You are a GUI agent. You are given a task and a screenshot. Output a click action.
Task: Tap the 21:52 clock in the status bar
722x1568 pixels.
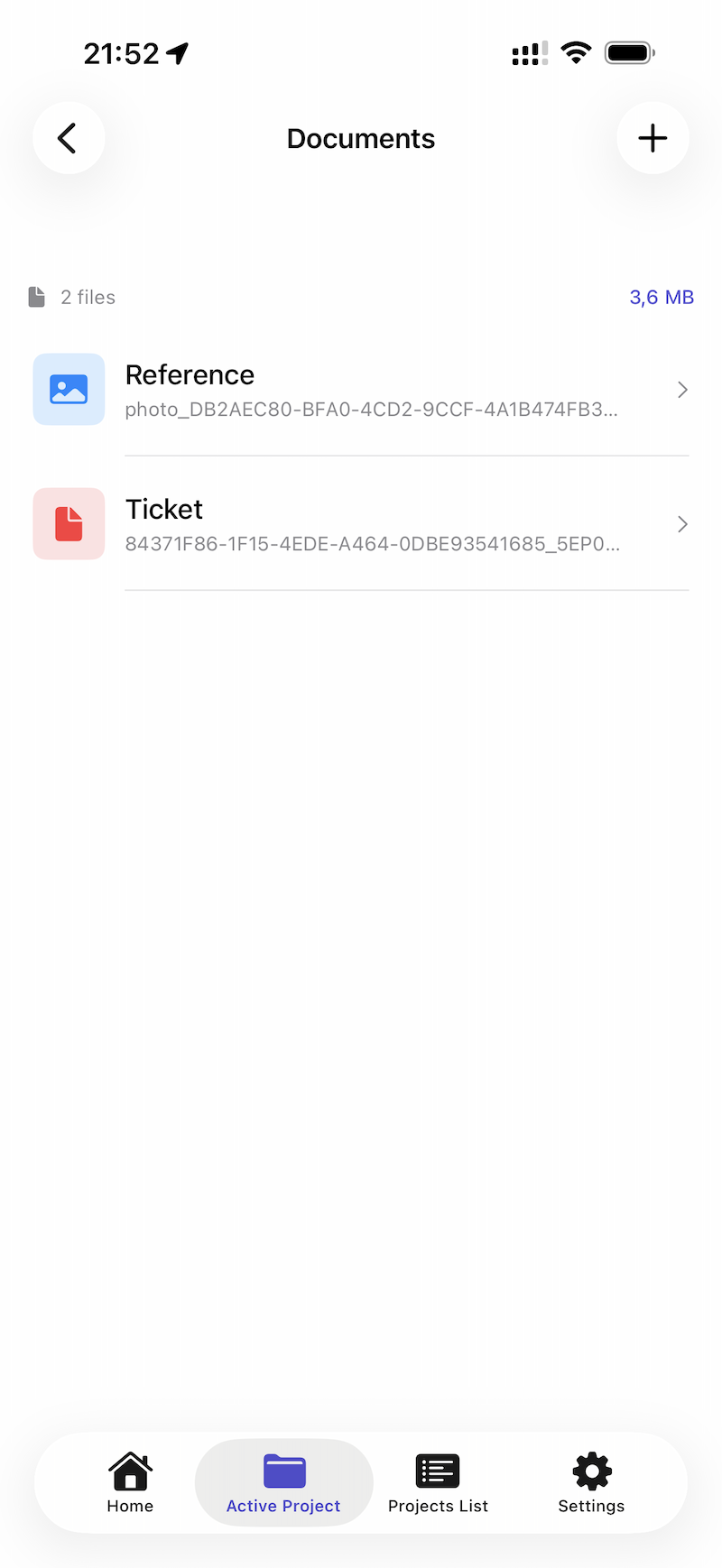point(122,52)
